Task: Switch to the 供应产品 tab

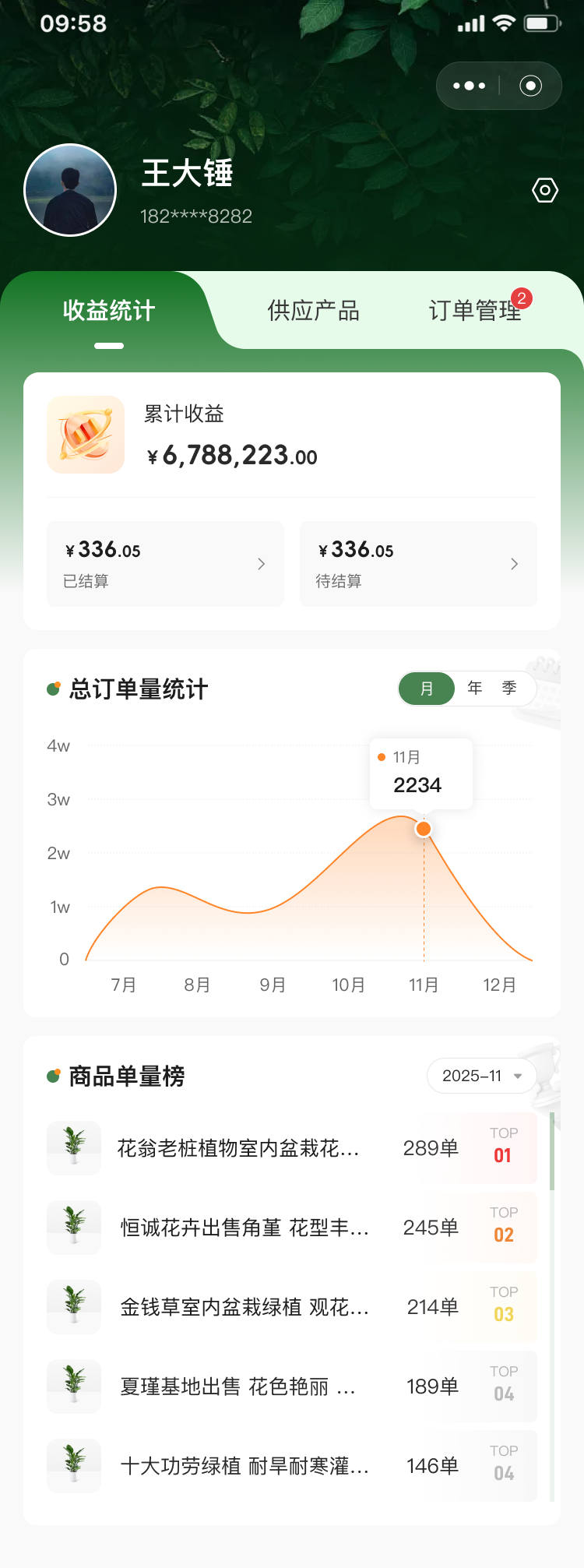Action: pos(313,311)
